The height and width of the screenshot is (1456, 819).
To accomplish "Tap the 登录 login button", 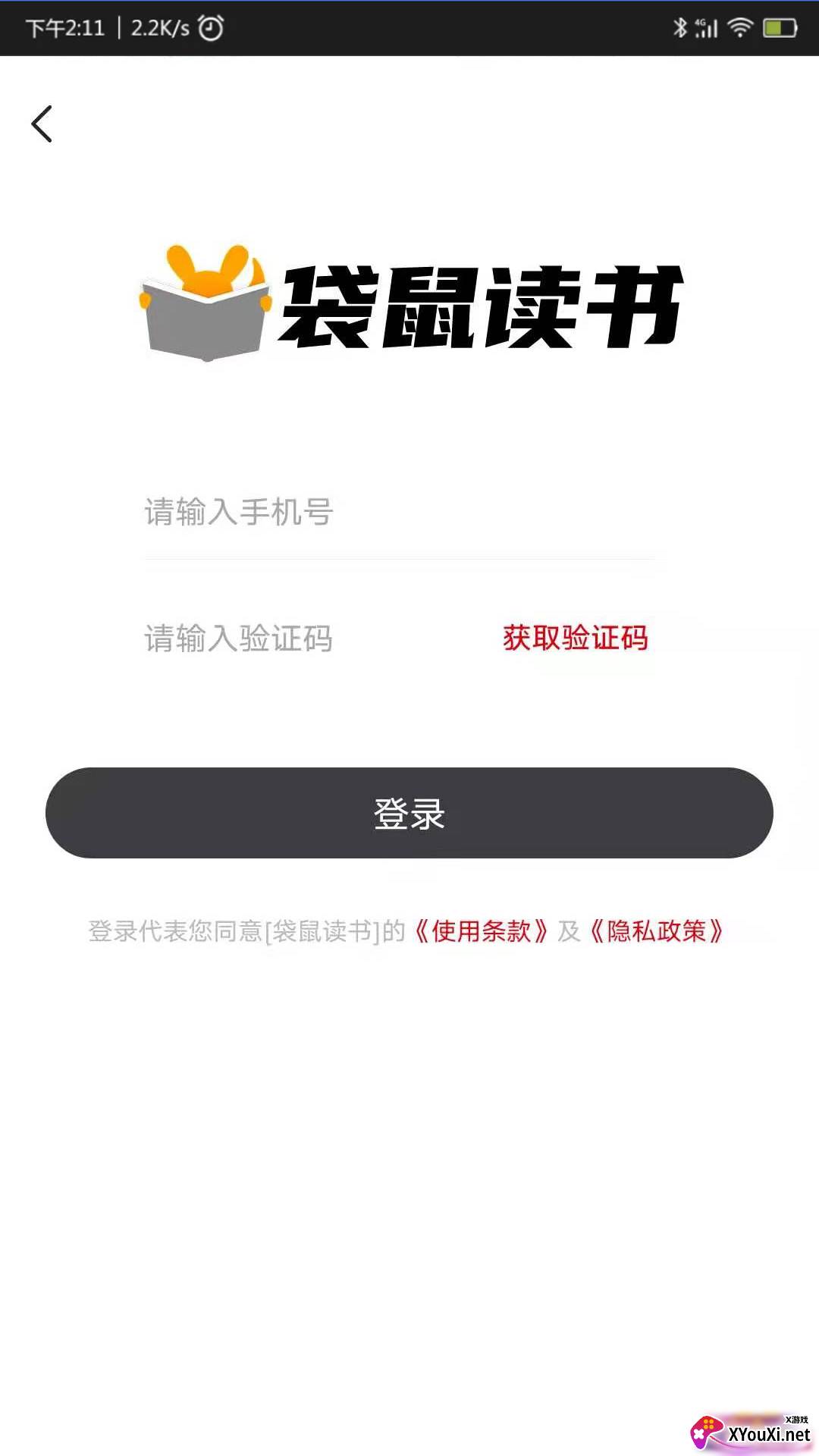I will click(409, 813).
